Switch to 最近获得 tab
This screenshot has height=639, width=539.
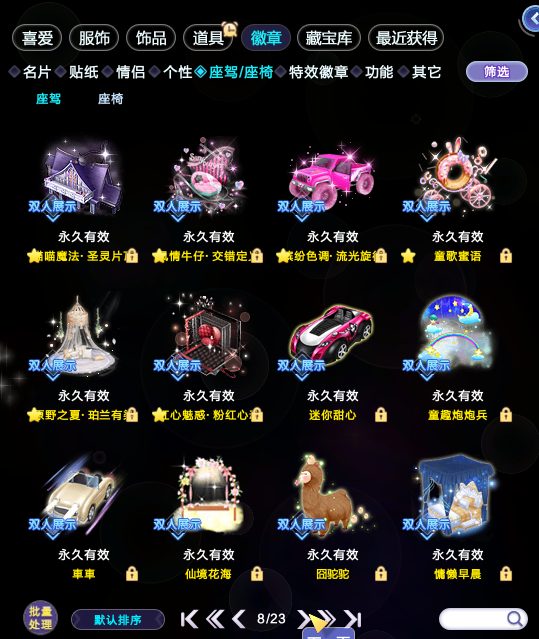pyautogui.click(x=406, y=38)
